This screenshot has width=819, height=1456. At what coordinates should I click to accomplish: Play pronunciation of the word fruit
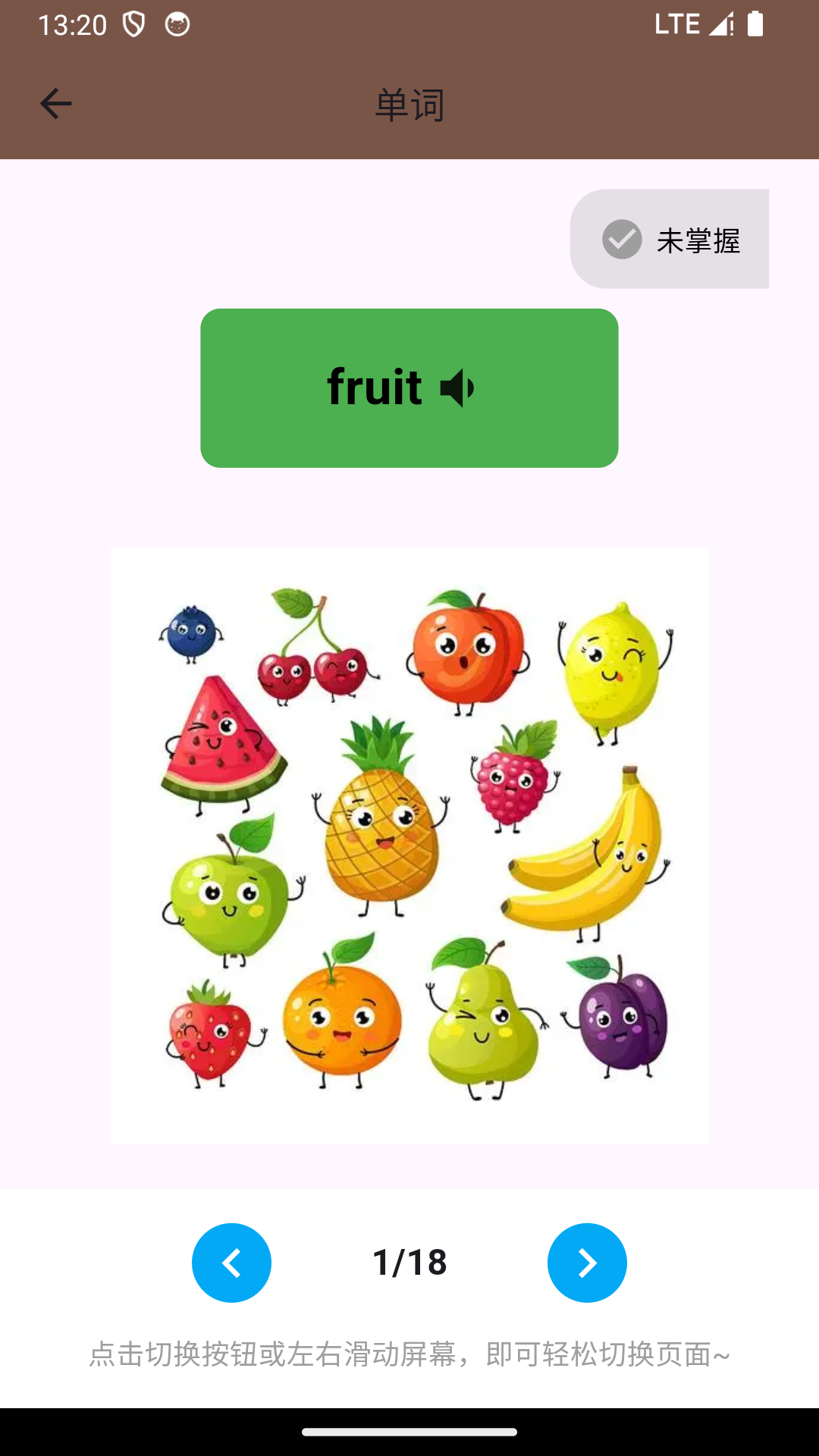point(457,388)
